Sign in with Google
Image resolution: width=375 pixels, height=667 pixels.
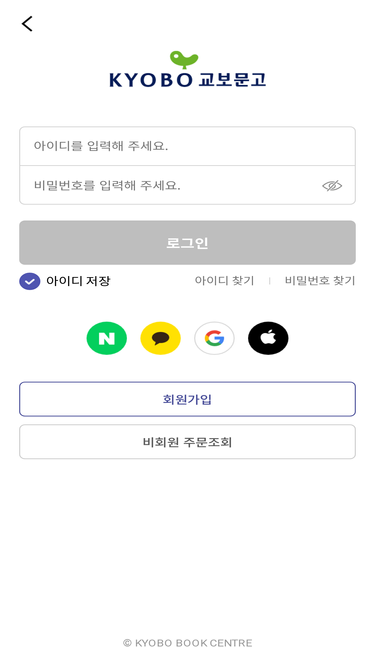click(214, 338)
